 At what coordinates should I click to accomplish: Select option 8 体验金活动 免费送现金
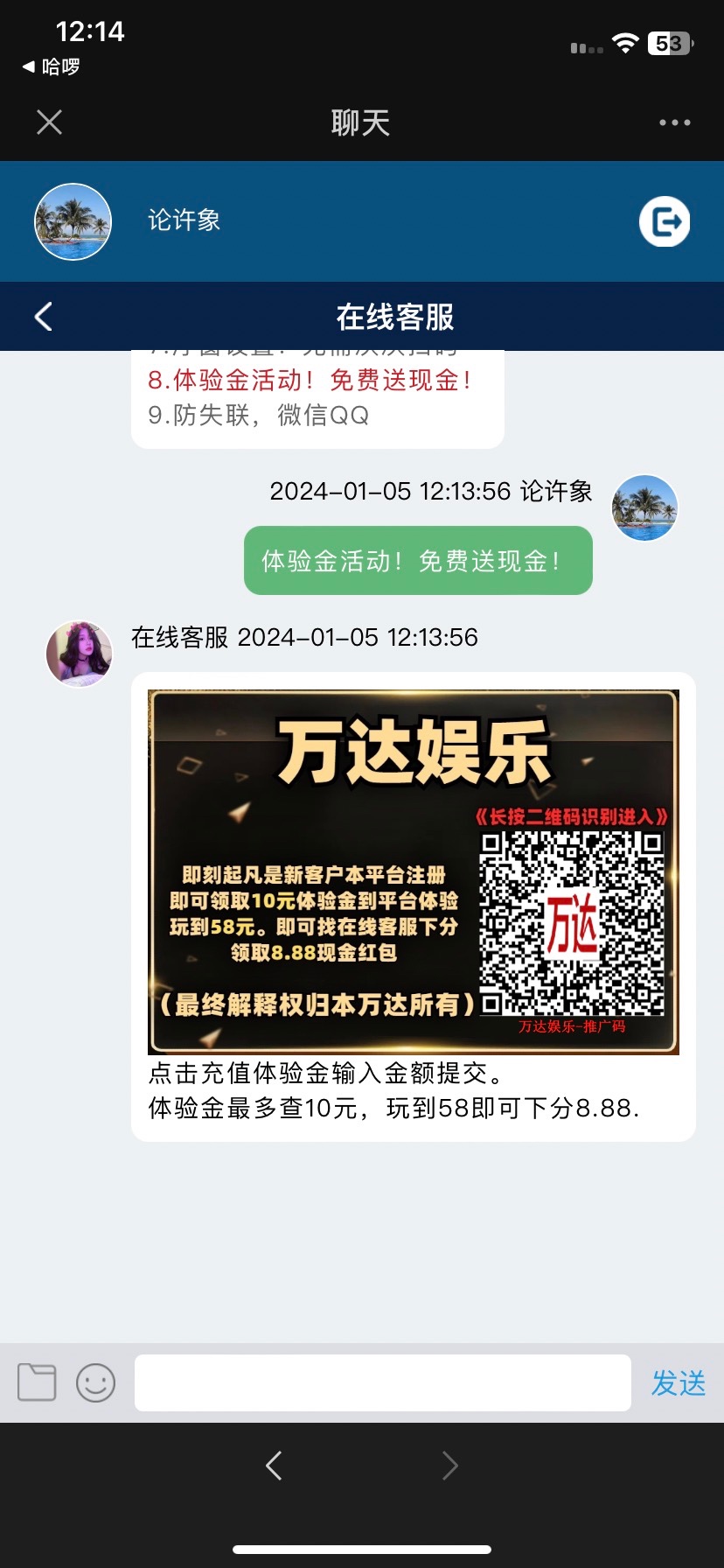click(x=310, y=380)
